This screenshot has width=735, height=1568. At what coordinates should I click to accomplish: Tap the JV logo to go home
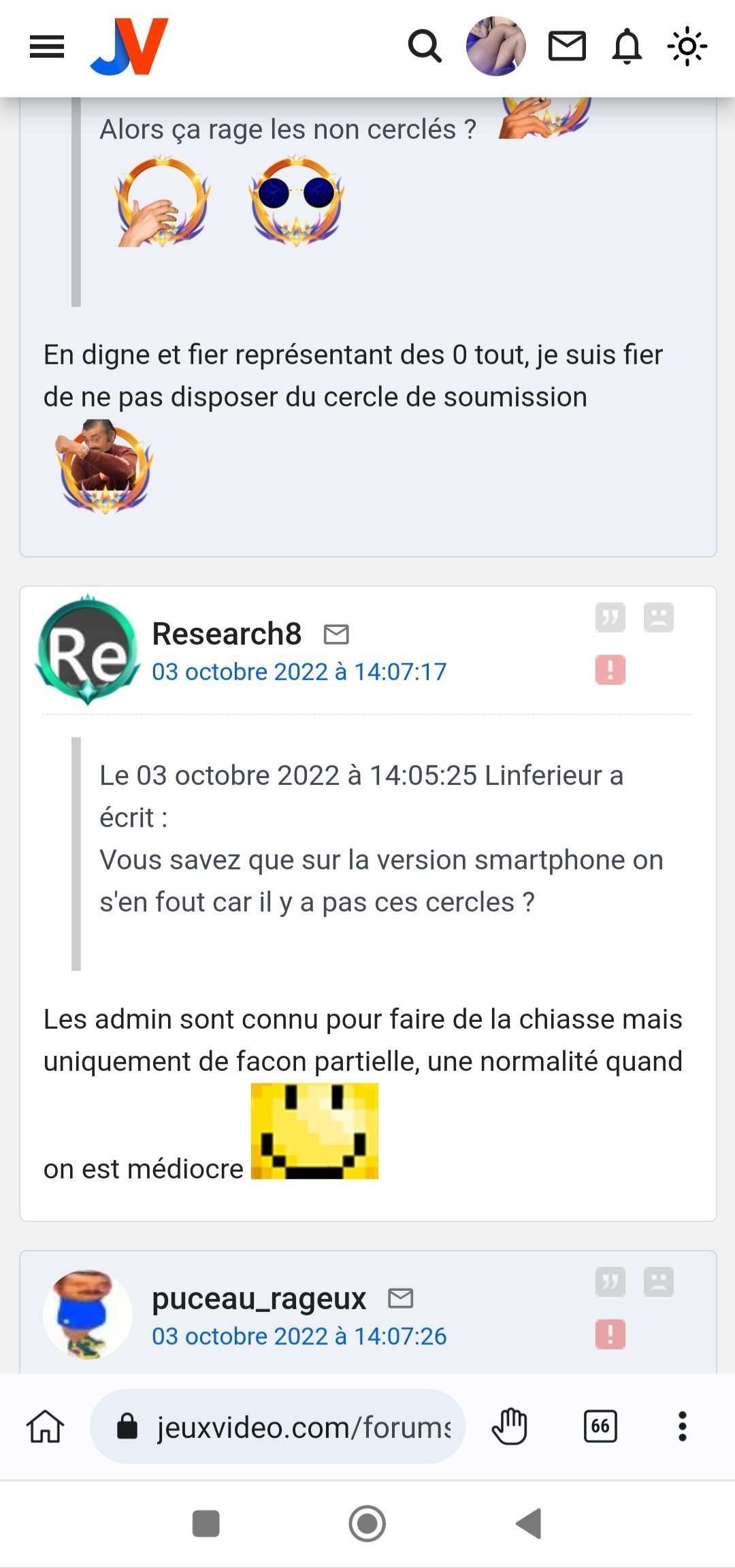click(x=129, y=46)
